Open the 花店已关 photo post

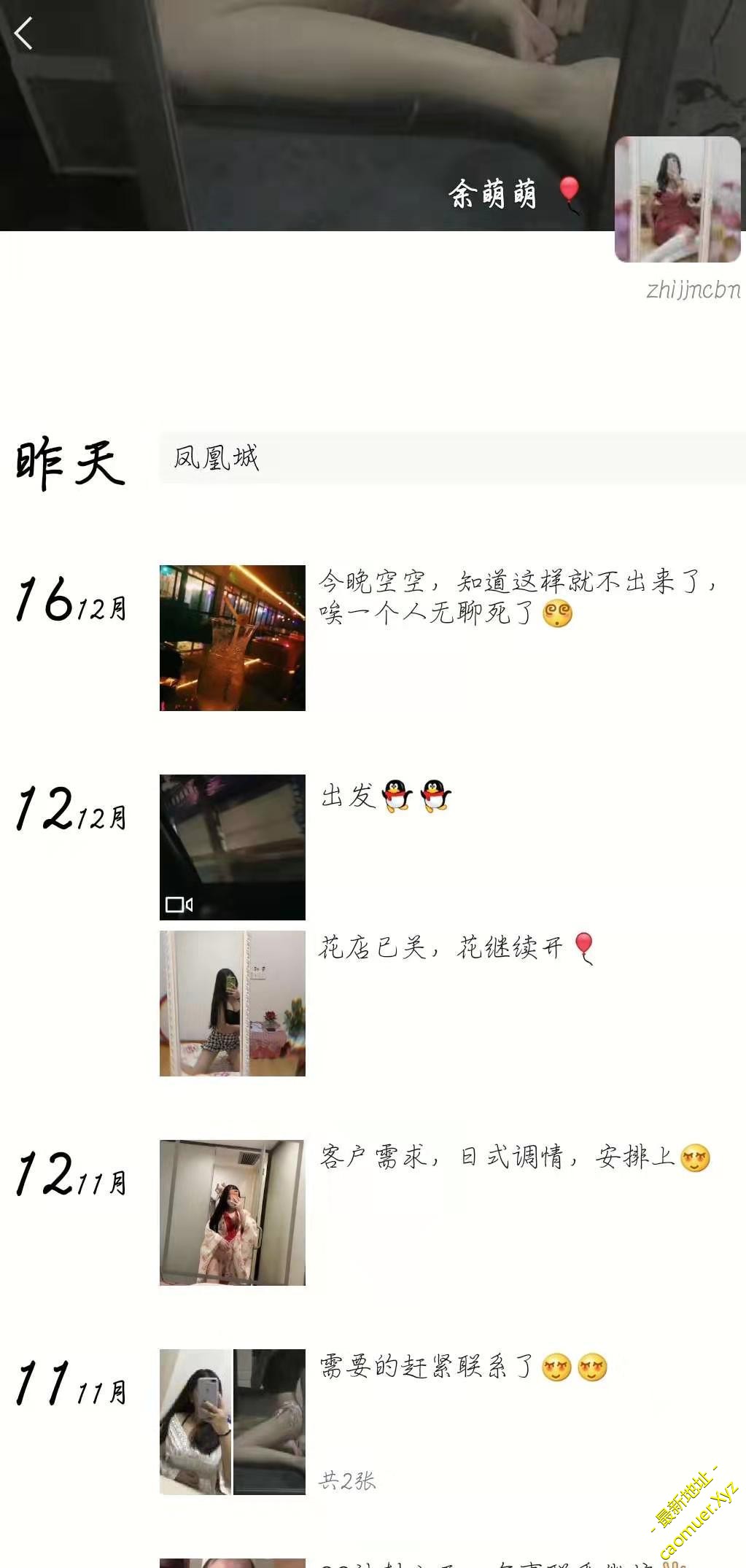click(232, 1003)
